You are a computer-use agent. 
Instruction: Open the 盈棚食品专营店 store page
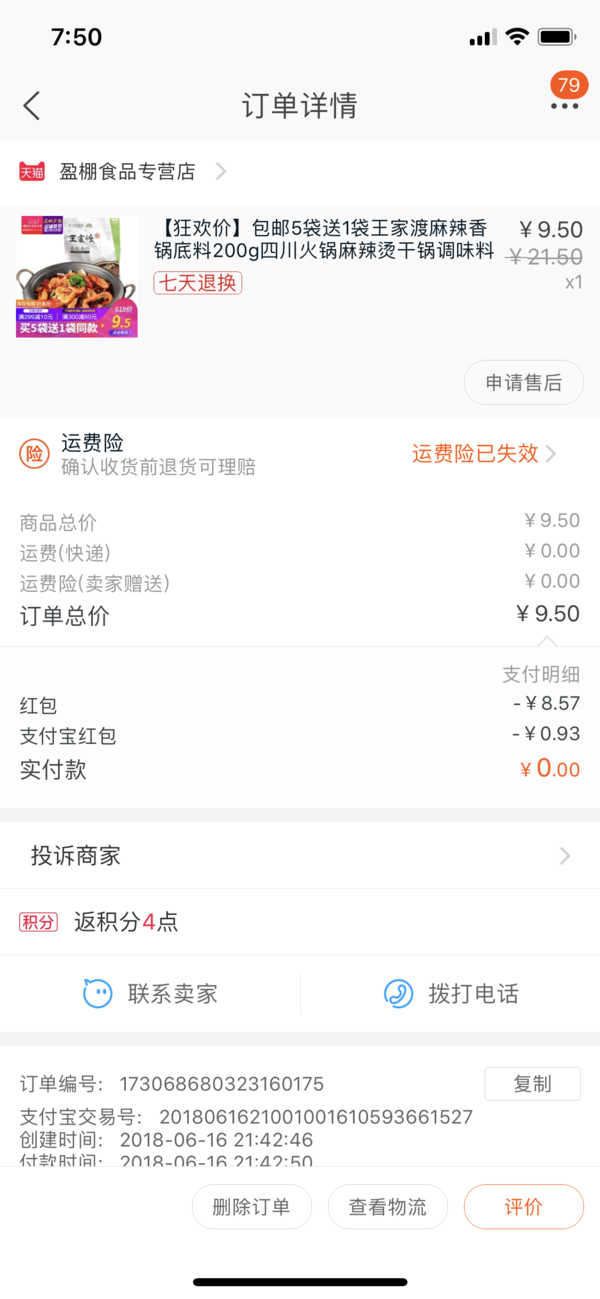coord(123,172)
